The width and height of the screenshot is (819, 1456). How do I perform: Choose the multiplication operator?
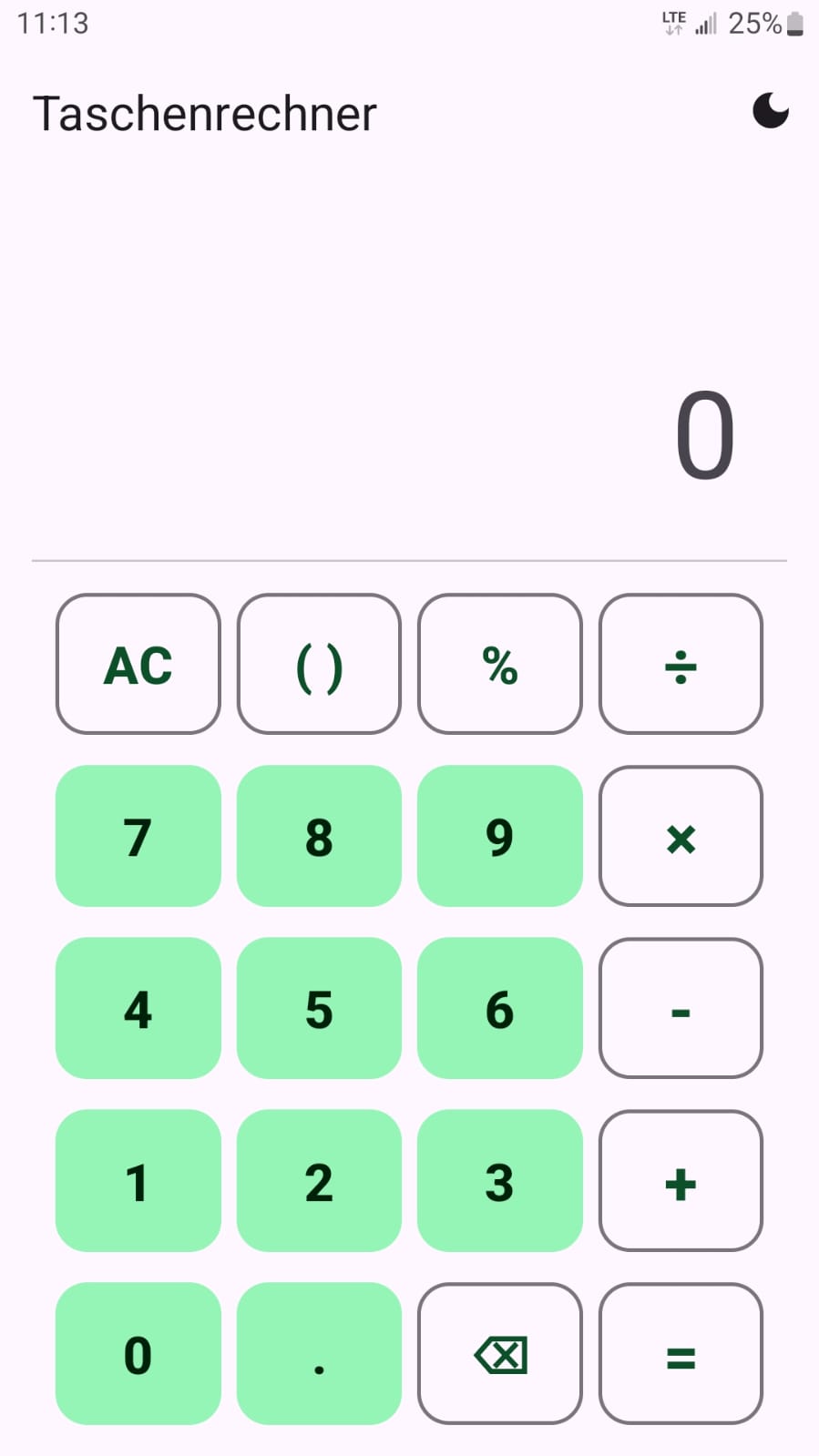click(680, 836)
